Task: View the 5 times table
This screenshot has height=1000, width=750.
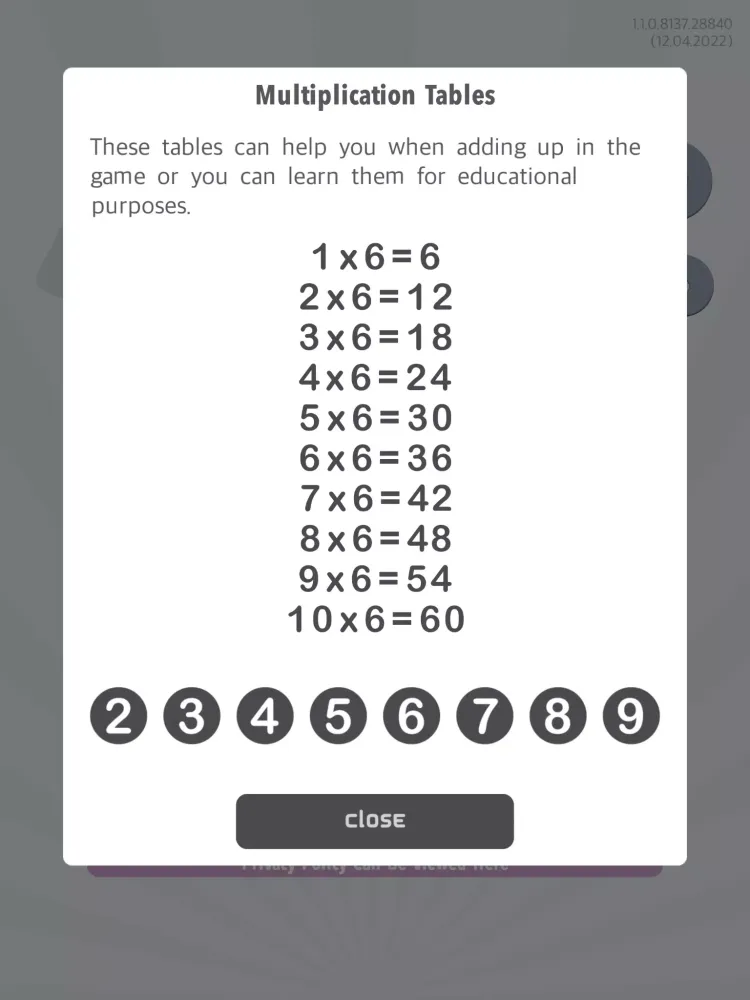Action: 338,716
